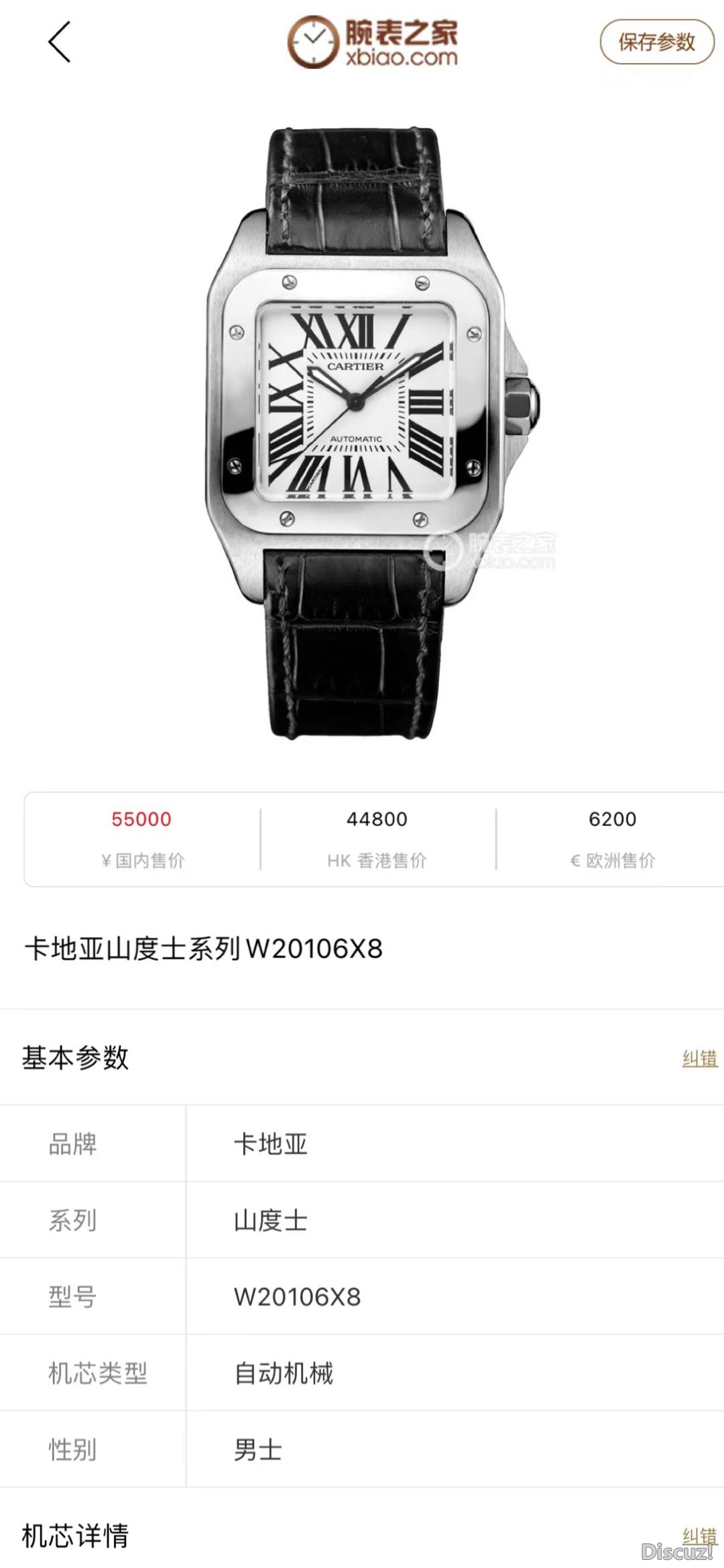Tap 纠错 link beside 基本参数
The image size is (724, 1568).
[x=699, y=1059]
